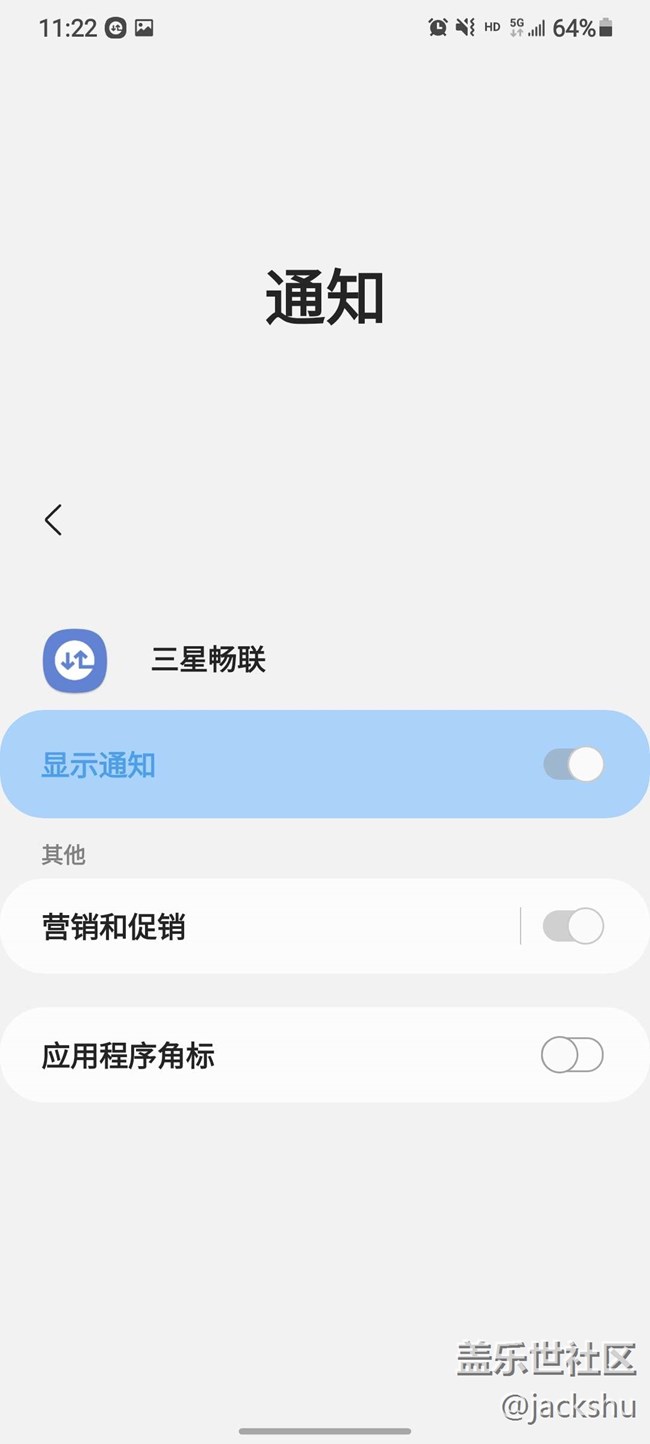Go back using the back arrow
Image resolution: width=650 pixels, height=1444 pixels.
54,520
